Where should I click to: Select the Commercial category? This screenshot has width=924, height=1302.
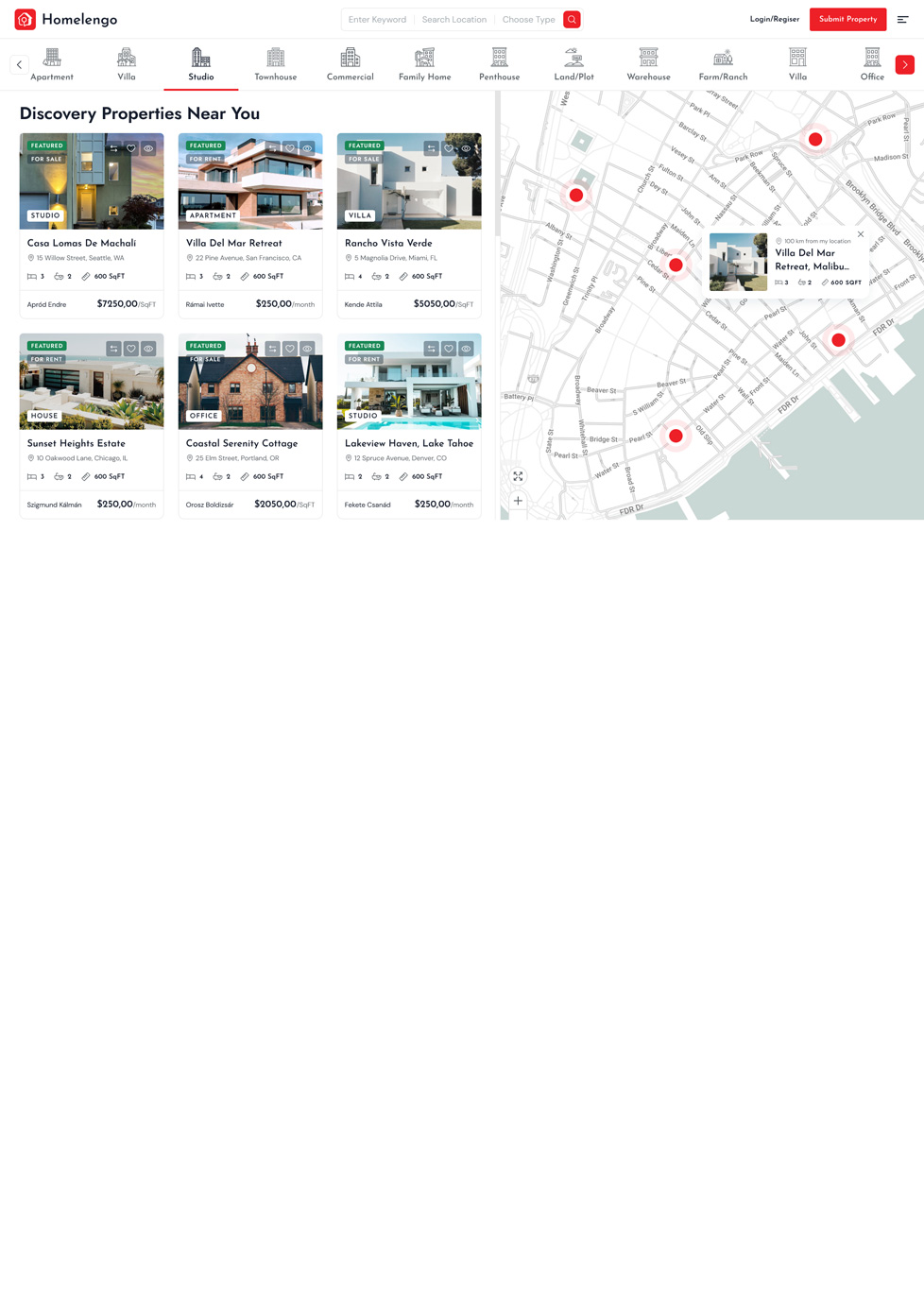pos(350,65)
